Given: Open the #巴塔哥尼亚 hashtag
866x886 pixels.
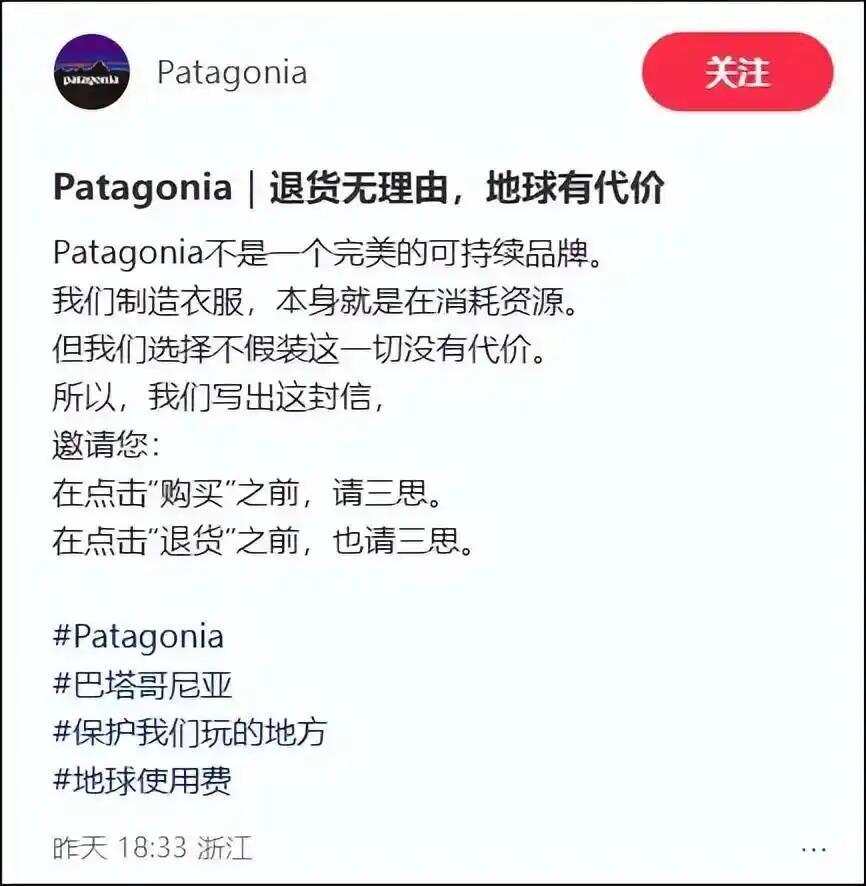Looking at the screenshot, I should [142, 685].
